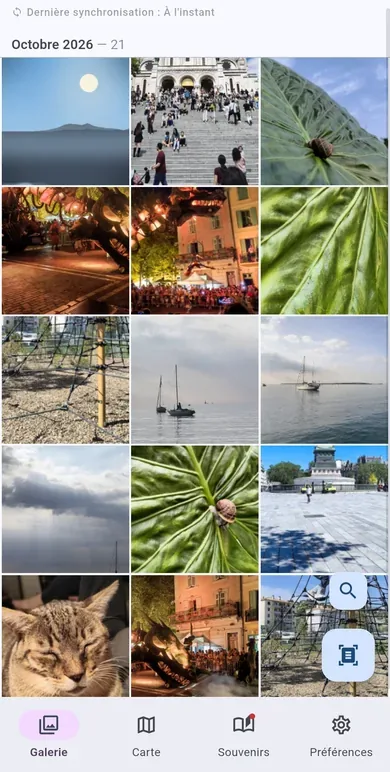View the stormy grey clouds photo
390x772 pixels.
coord(65,510)
